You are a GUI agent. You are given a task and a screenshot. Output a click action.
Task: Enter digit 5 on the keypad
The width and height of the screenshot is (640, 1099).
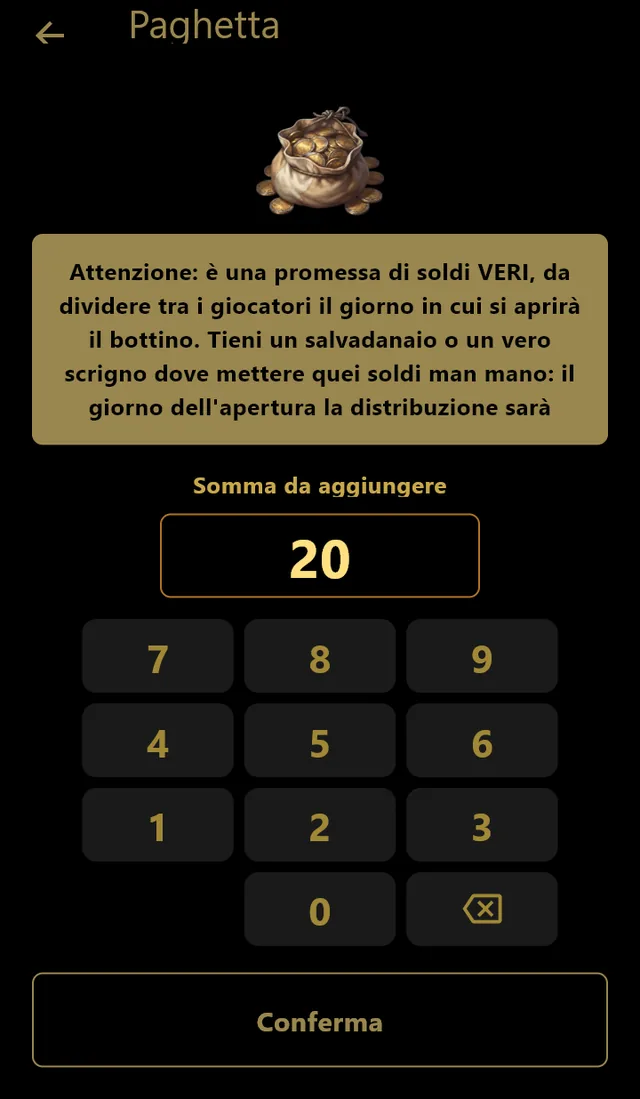click(320, 740)
